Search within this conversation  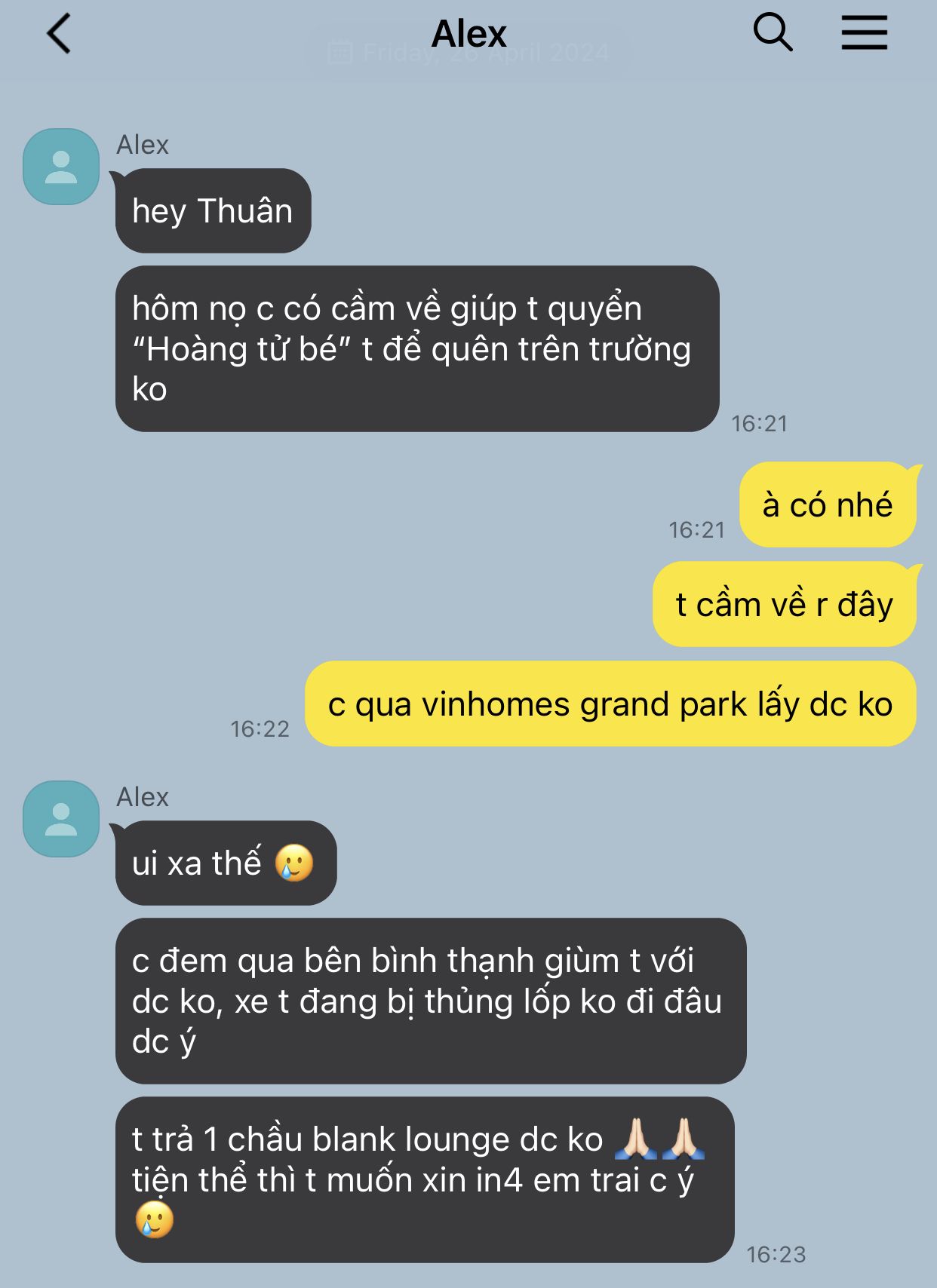coord(773,33)
